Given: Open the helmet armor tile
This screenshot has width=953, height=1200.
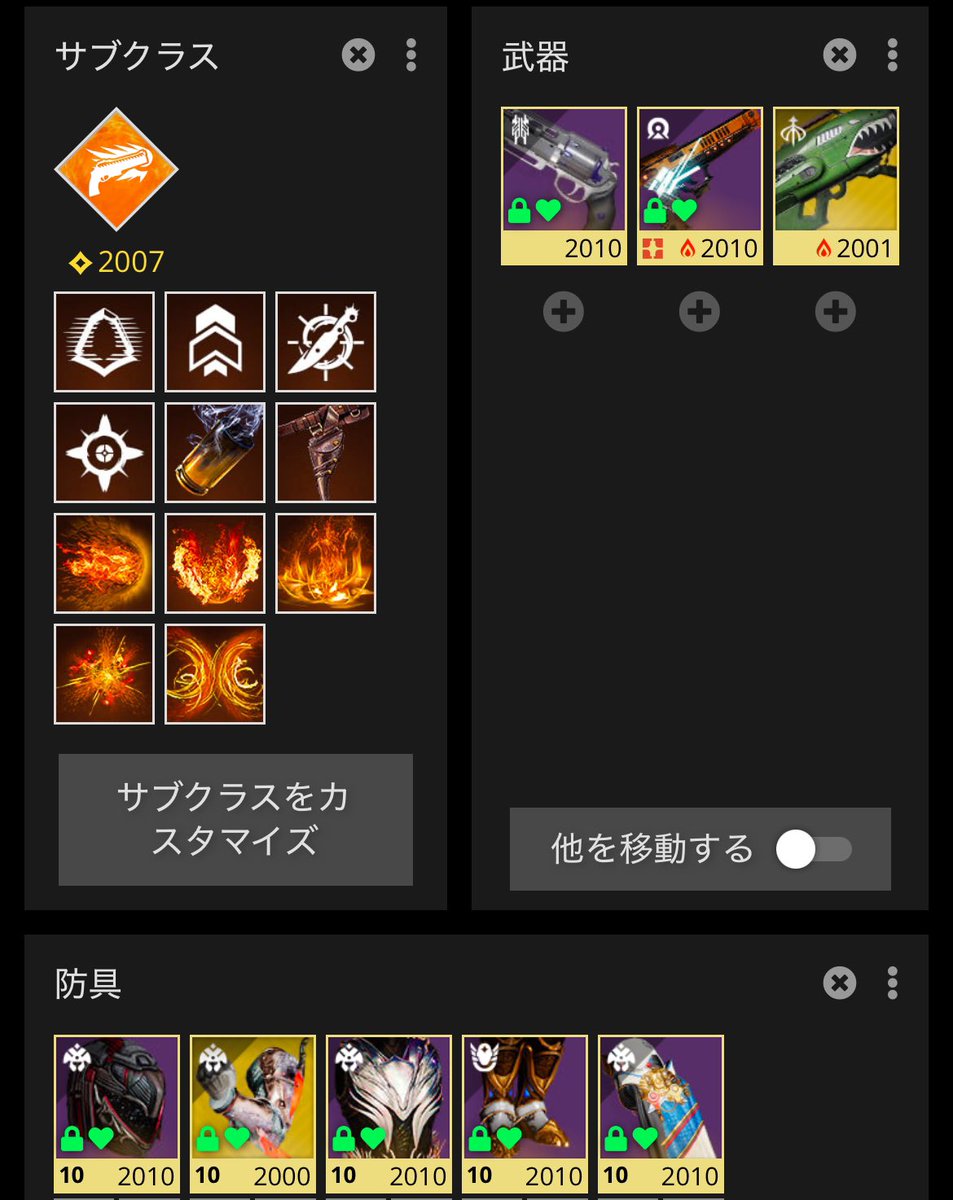Looking at the screenshot, I should (117, 1112).
